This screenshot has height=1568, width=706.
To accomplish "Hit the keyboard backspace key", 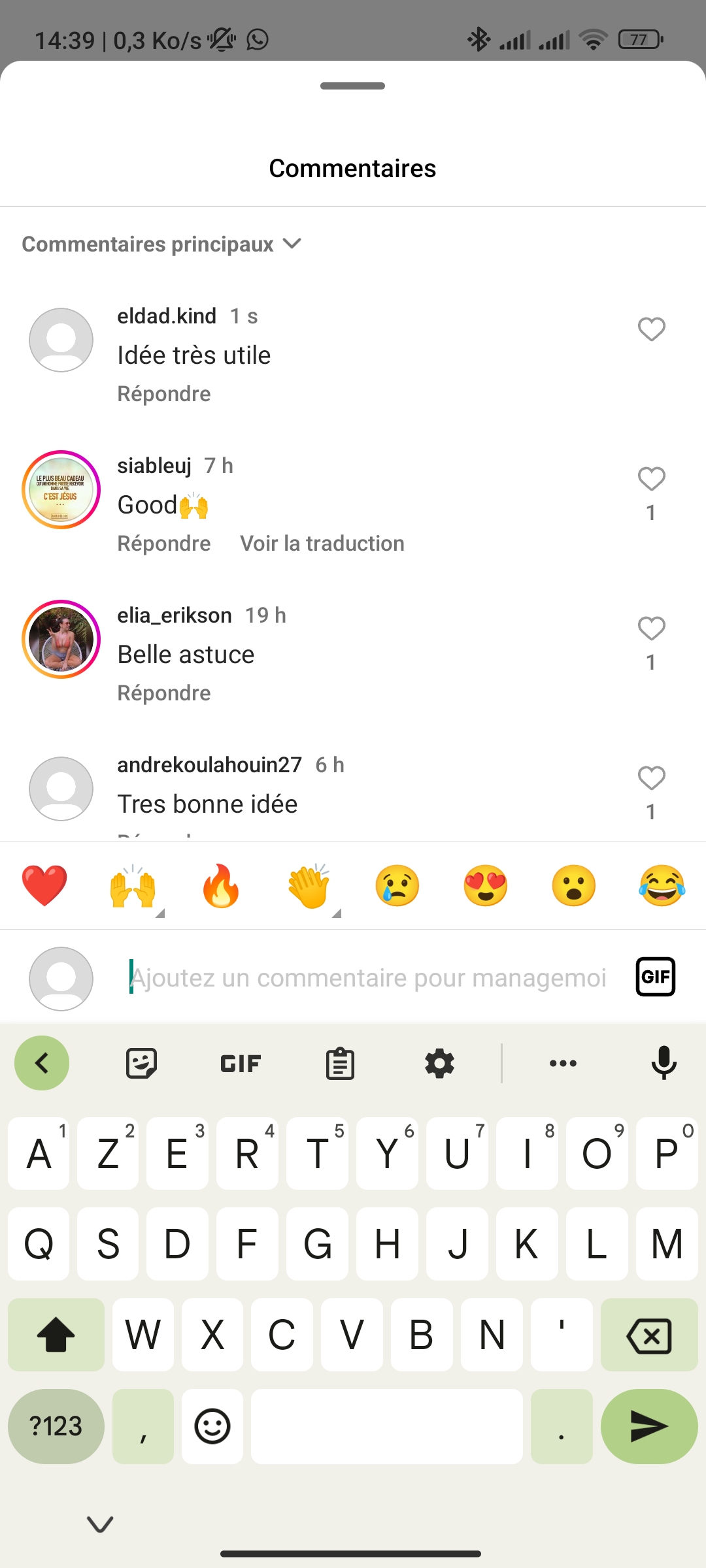I will tap(648, 1335).
